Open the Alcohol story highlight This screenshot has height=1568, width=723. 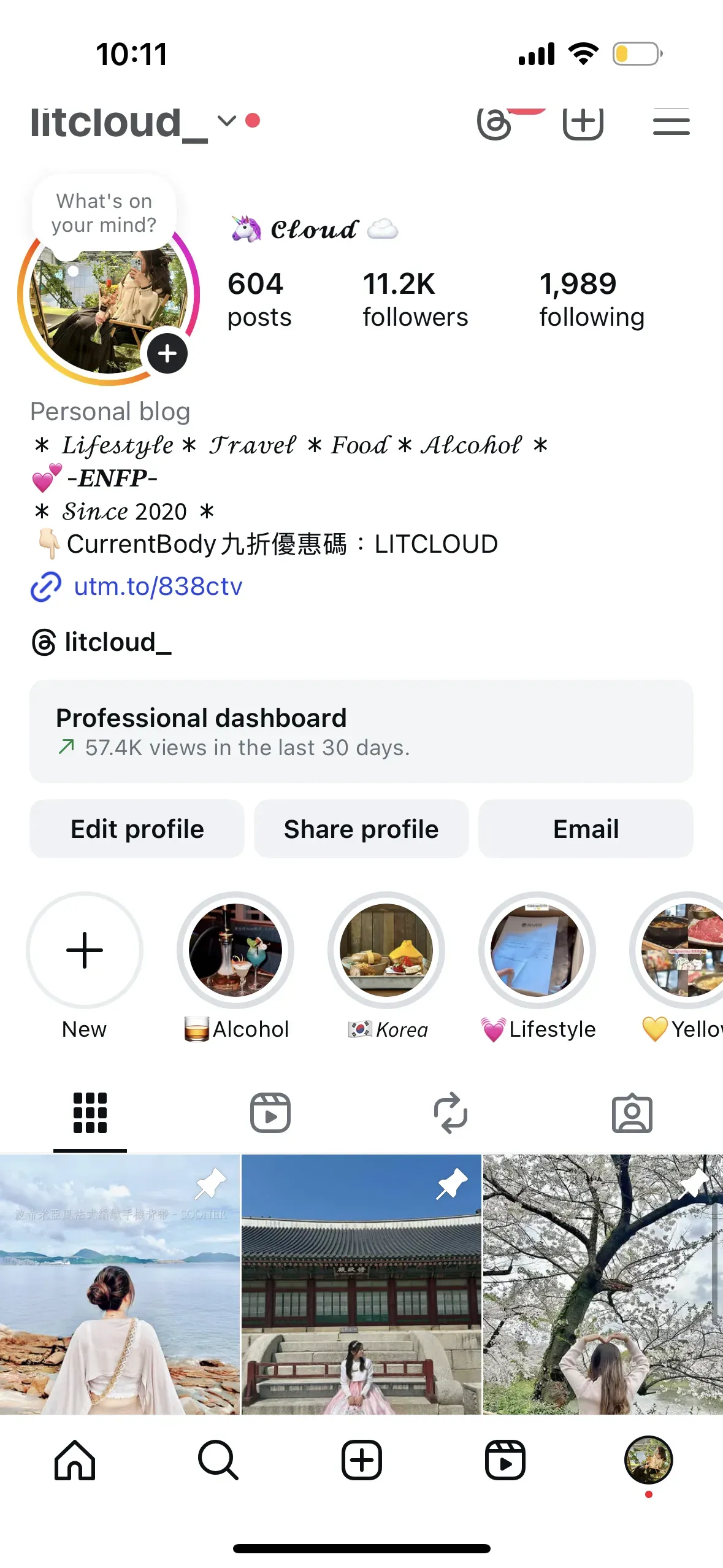tap(235, 950)
